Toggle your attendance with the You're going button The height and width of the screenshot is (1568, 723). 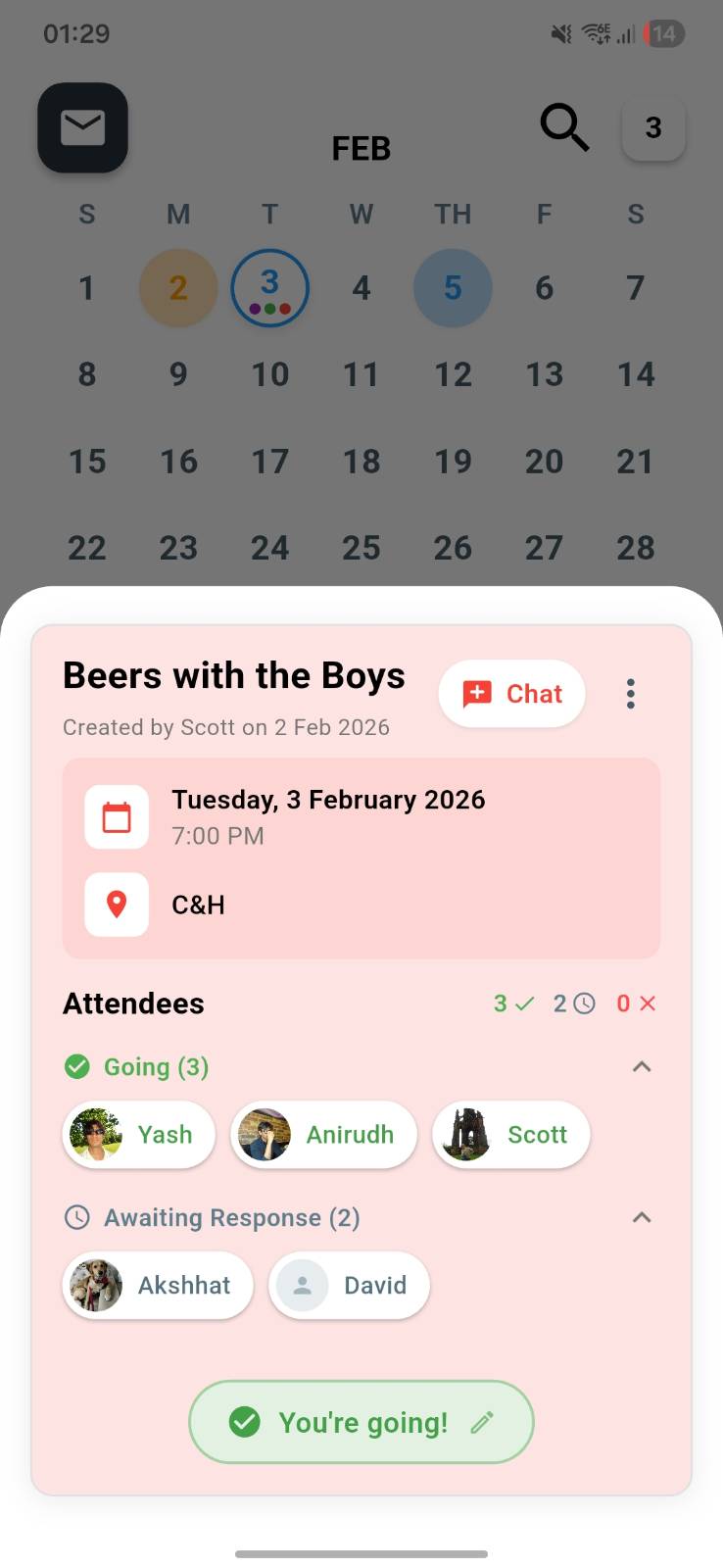361,1422
